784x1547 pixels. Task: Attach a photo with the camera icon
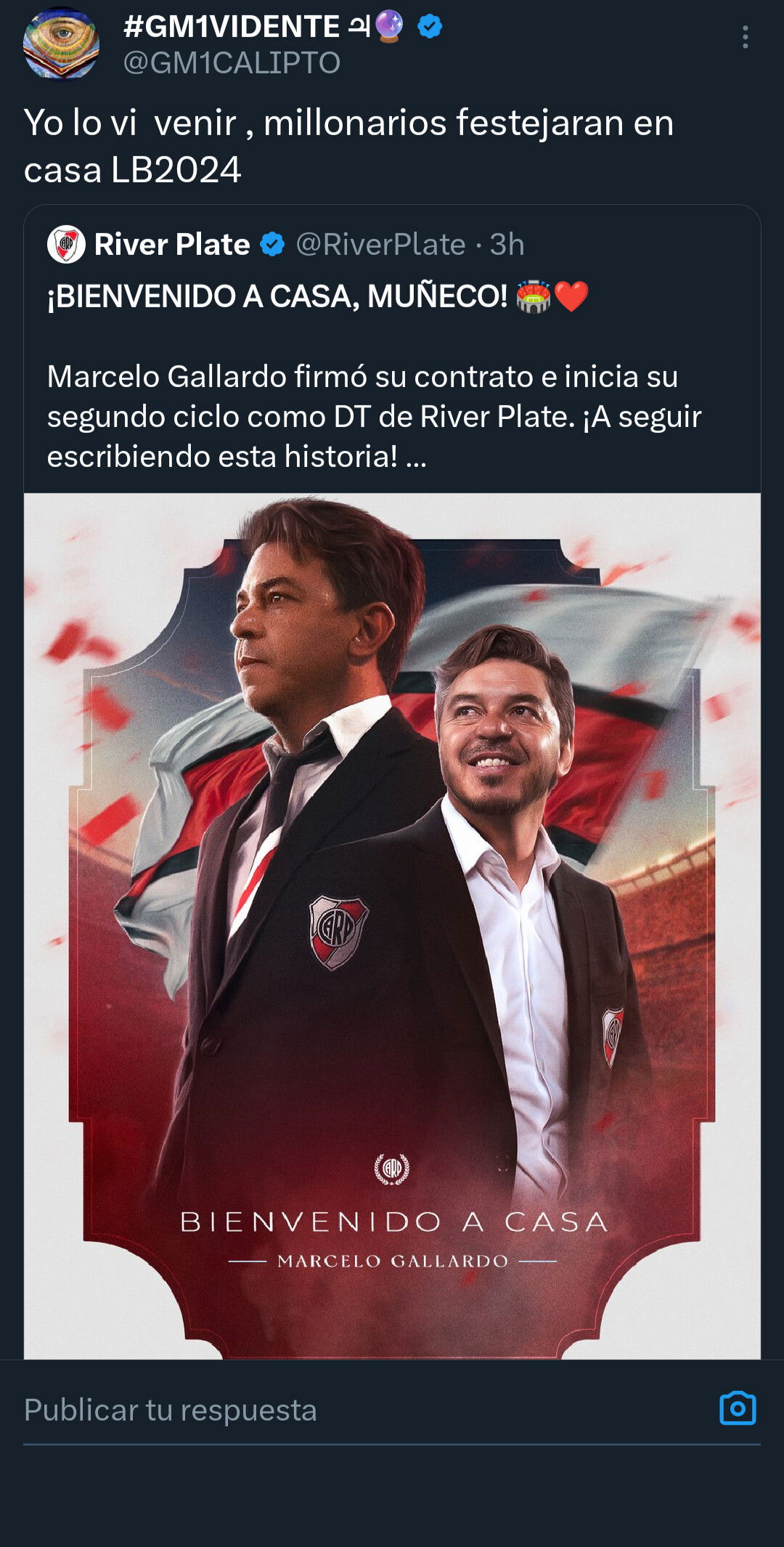738,1408
